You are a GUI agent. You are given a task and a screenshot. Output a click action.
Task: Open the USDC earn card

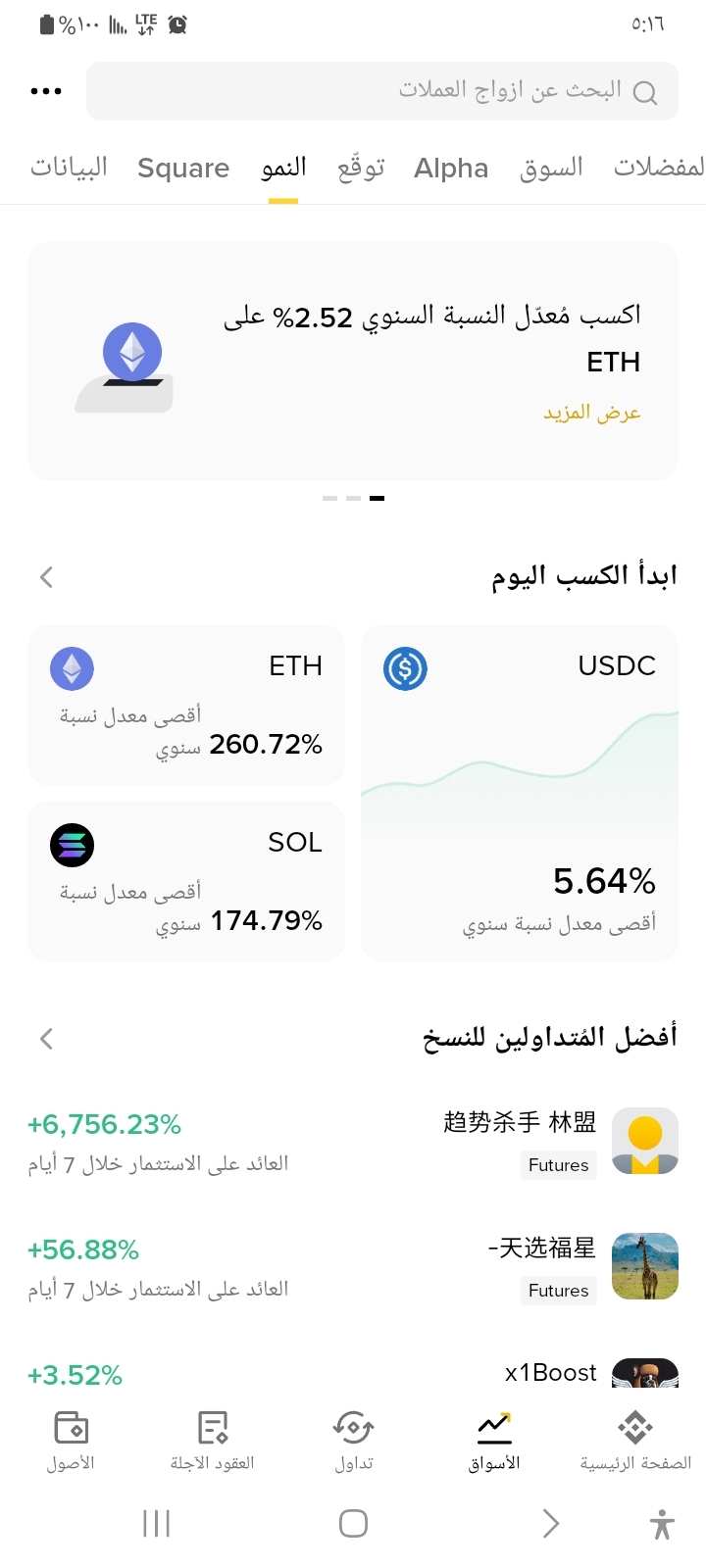point(520,794)
